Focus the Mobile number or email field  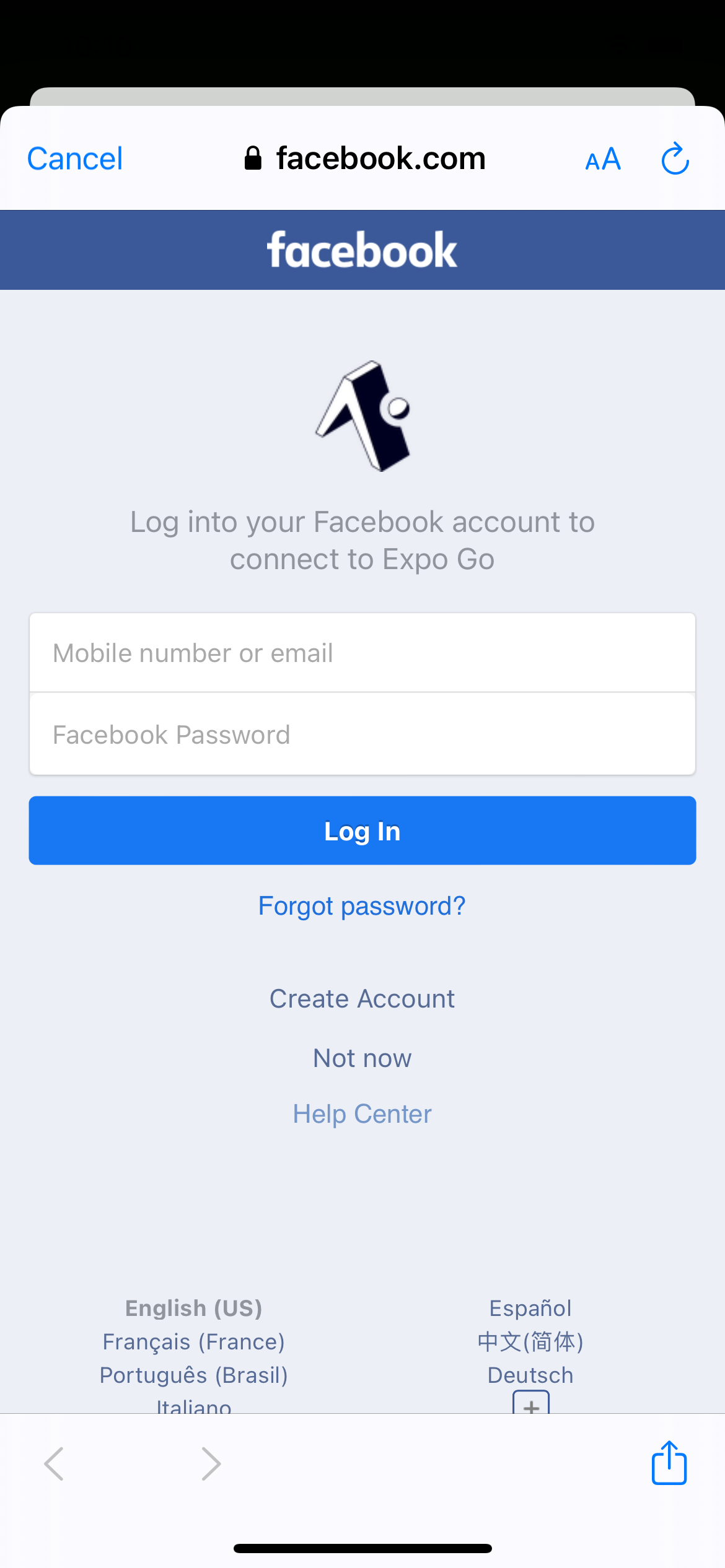(362, 652)
